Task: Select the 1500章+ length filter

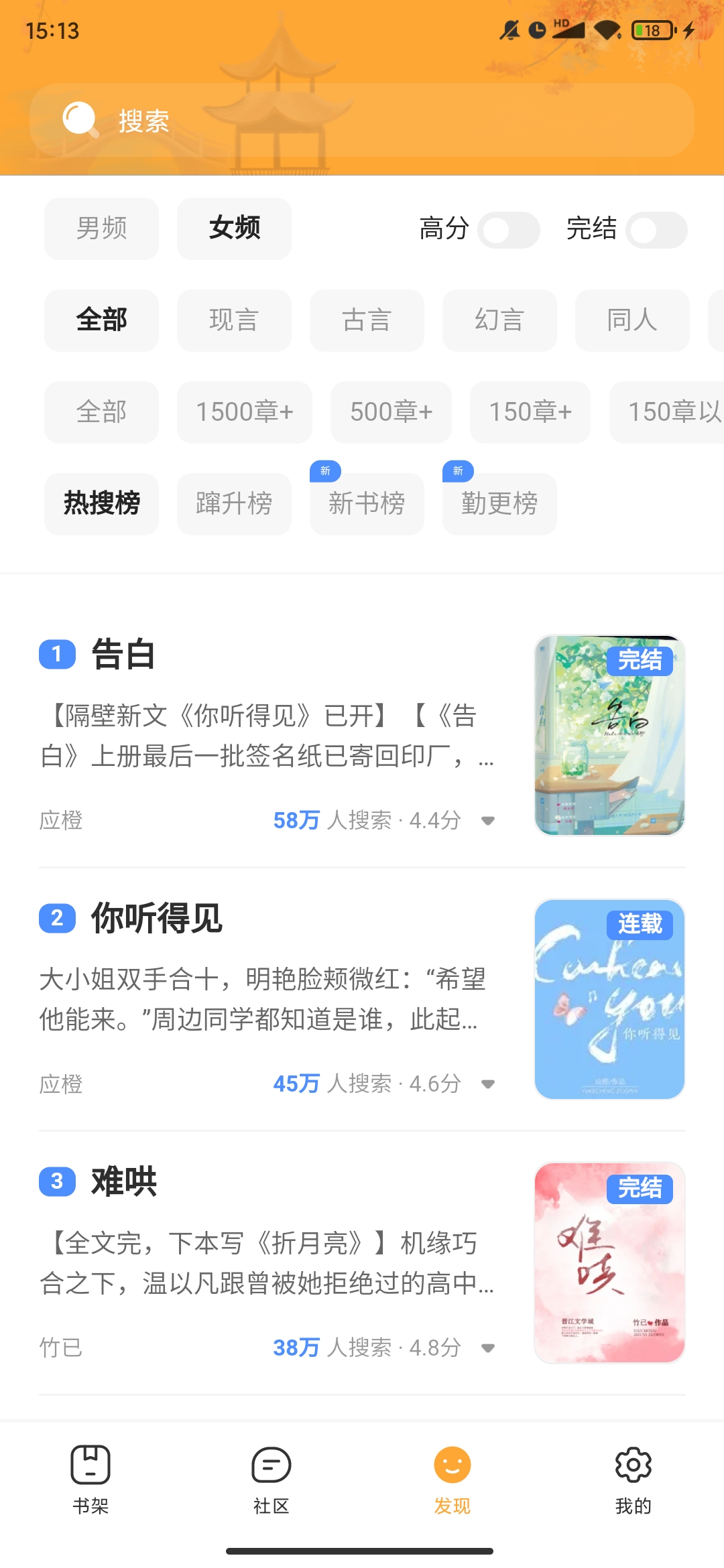Action: tap(245, 412)
